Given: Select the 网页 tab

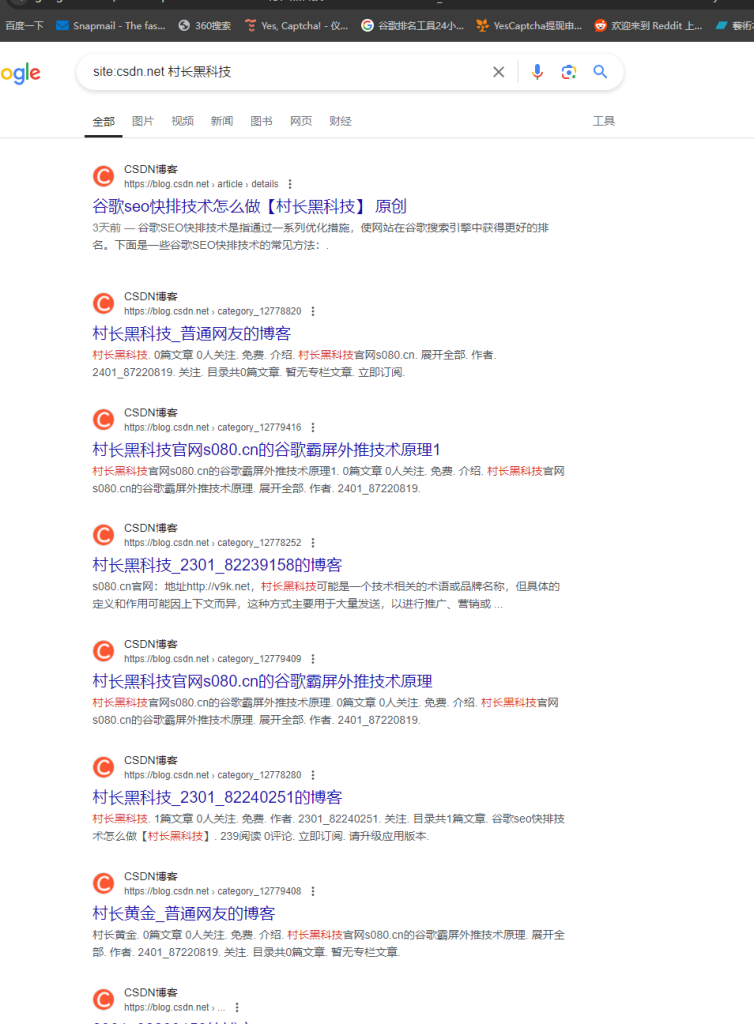Looking at the screenshot, I should (301, 121).
